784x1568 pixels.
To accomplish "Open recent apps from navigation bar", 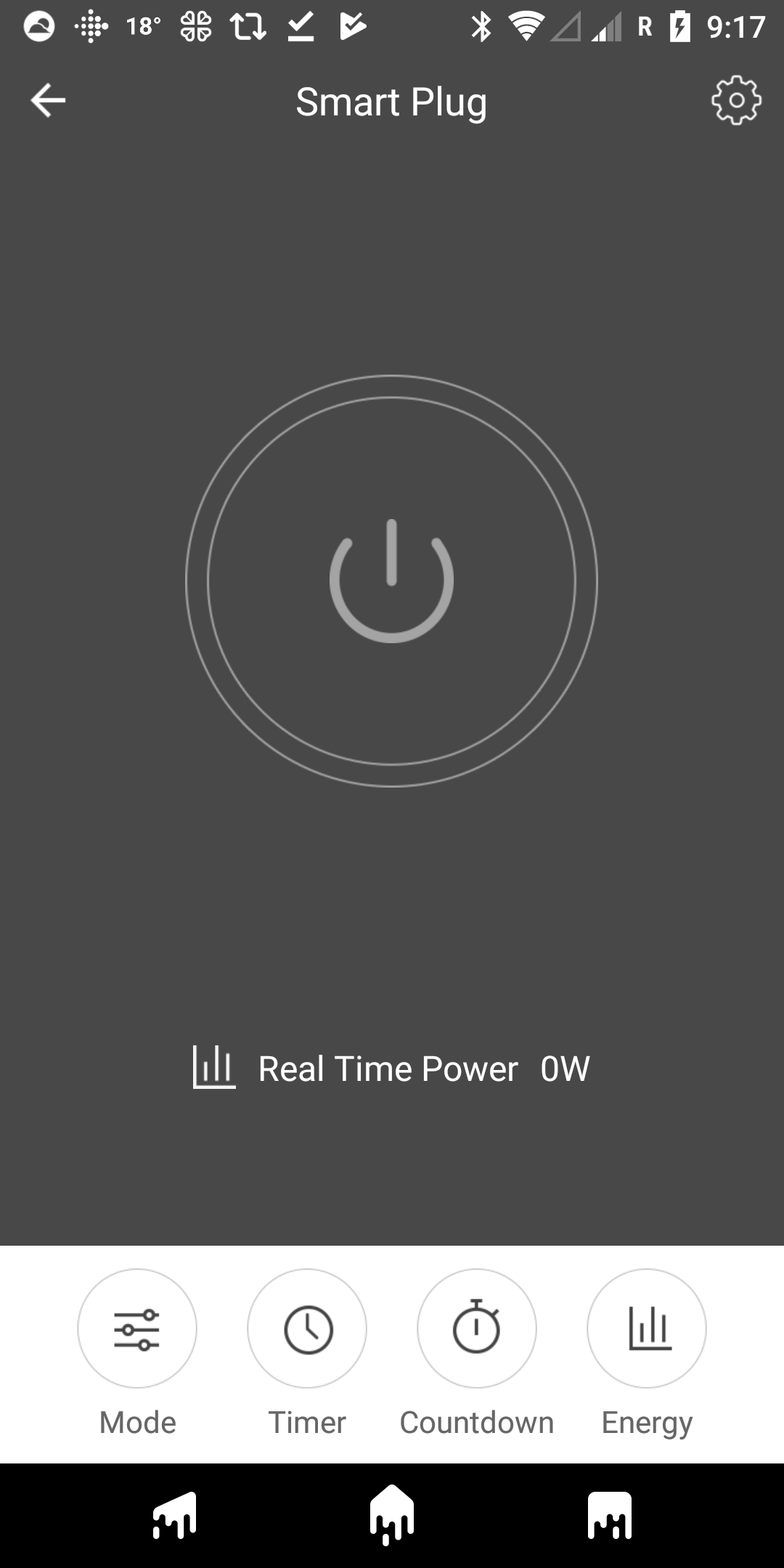I will 610,1516.
